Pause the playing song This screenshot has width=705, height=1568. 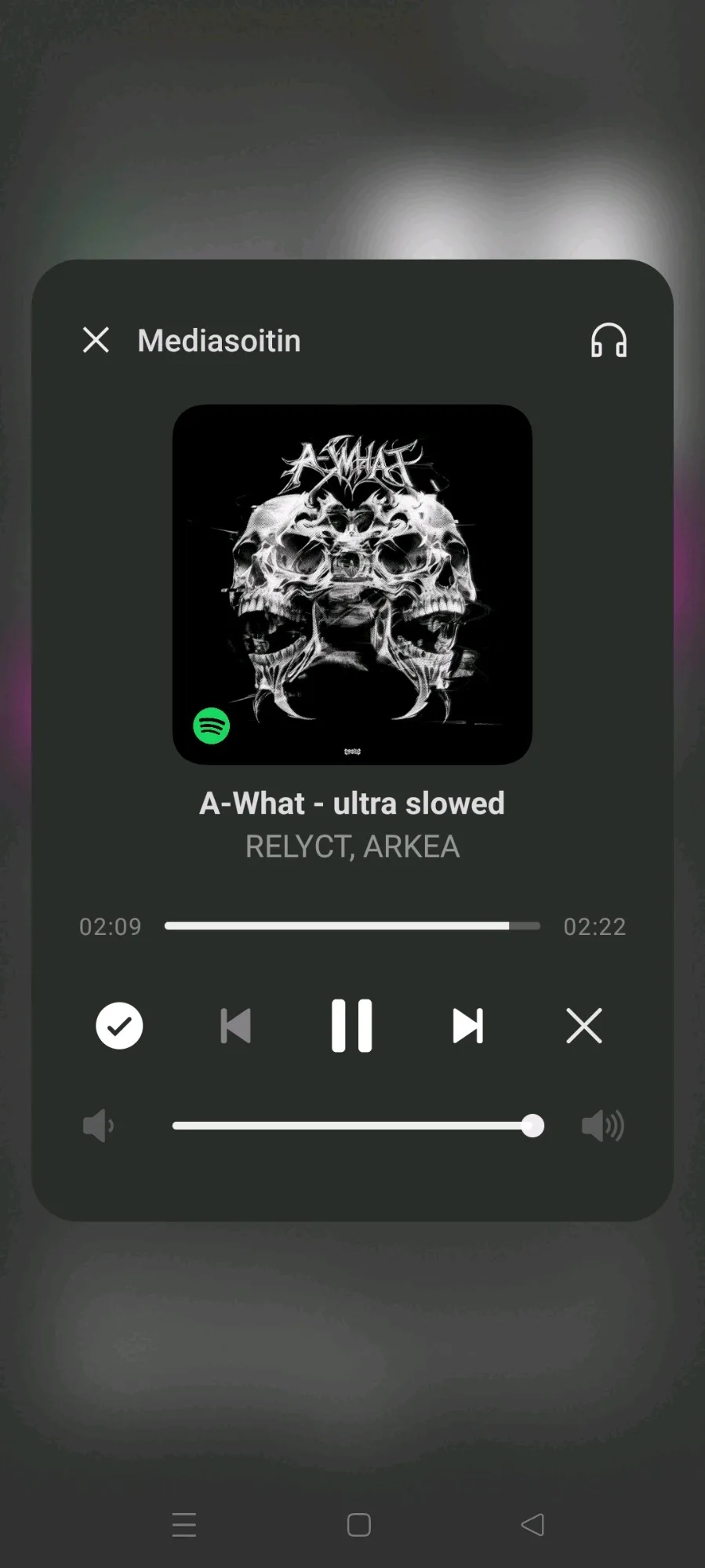tap(351, 1026)
